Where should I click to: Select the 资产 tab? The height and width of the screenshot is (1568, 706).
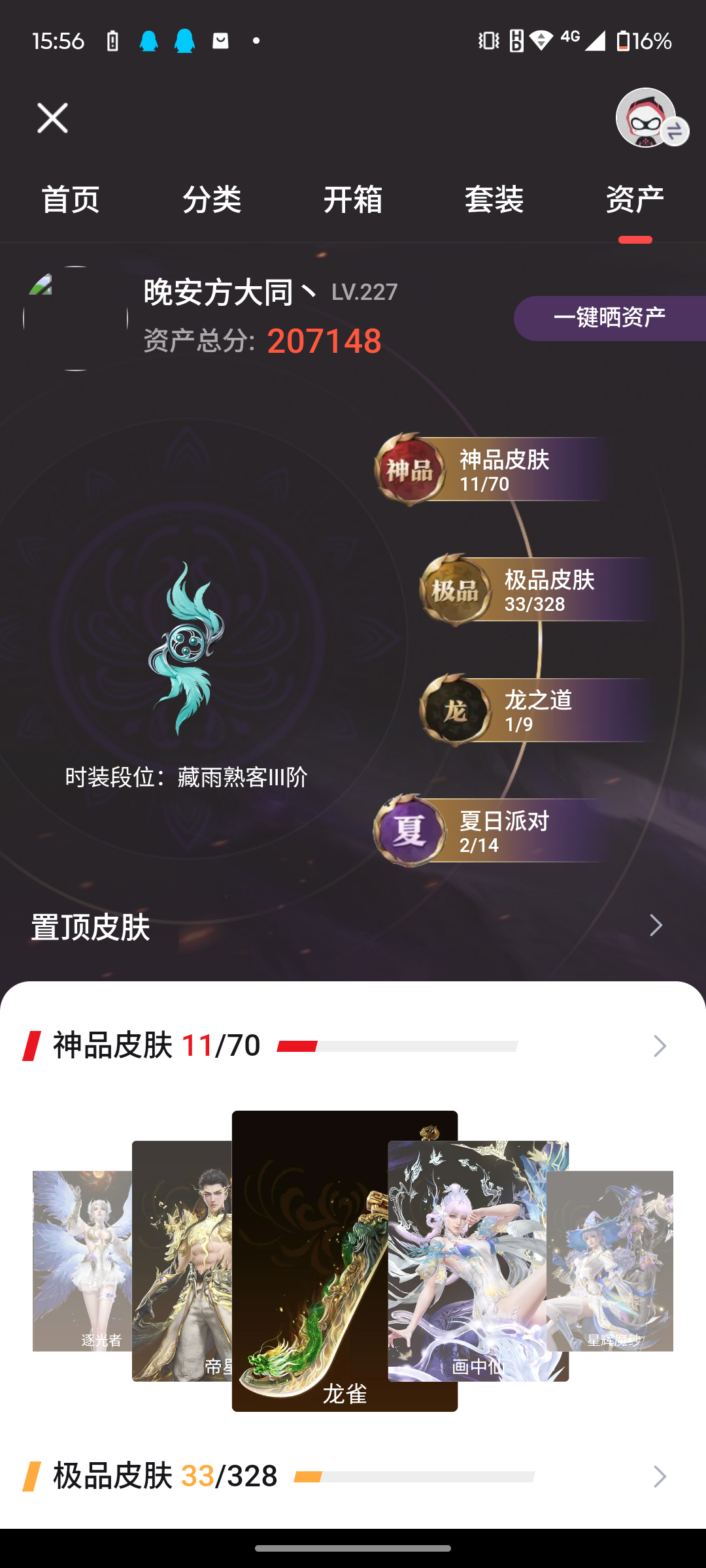(x=635, y=199)
